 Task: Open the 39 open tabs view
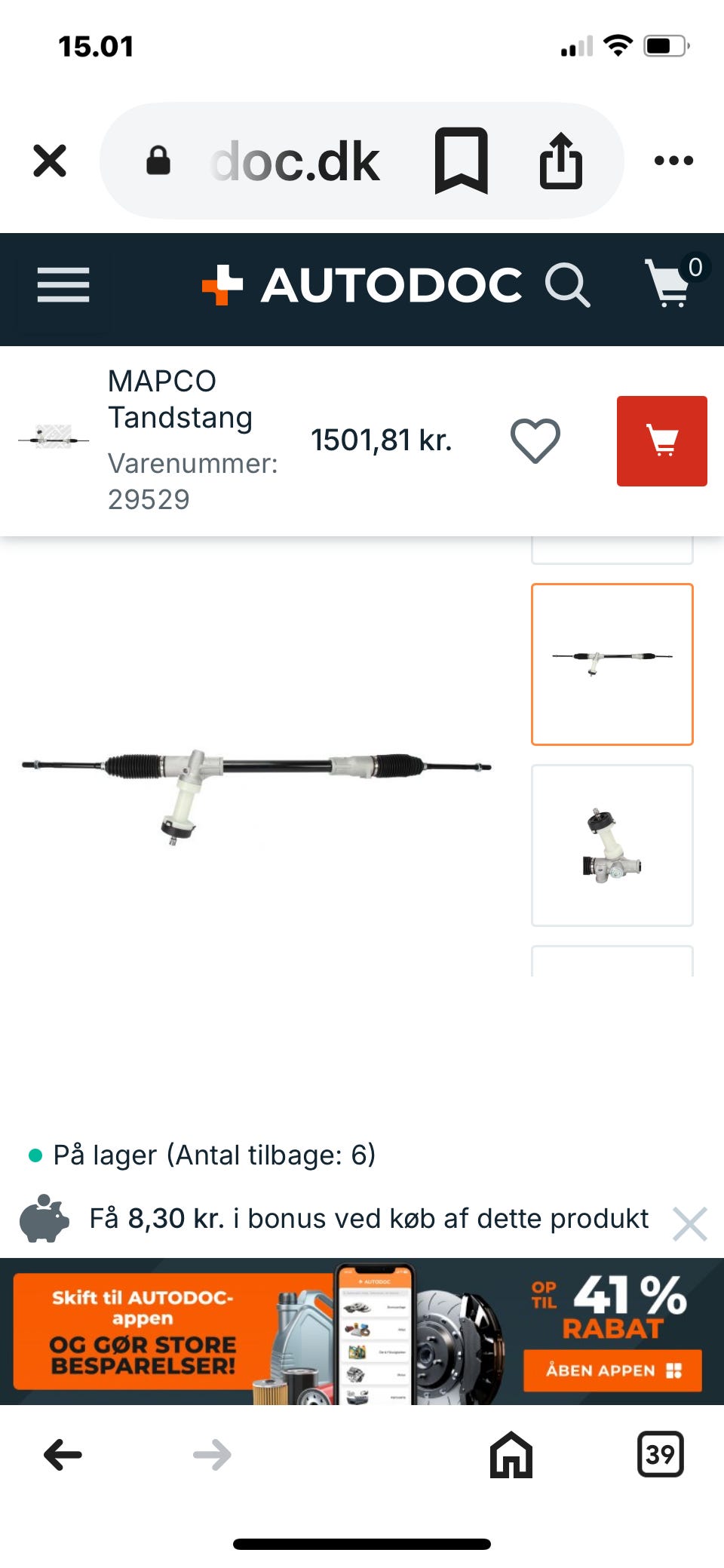coord(660,1454)
